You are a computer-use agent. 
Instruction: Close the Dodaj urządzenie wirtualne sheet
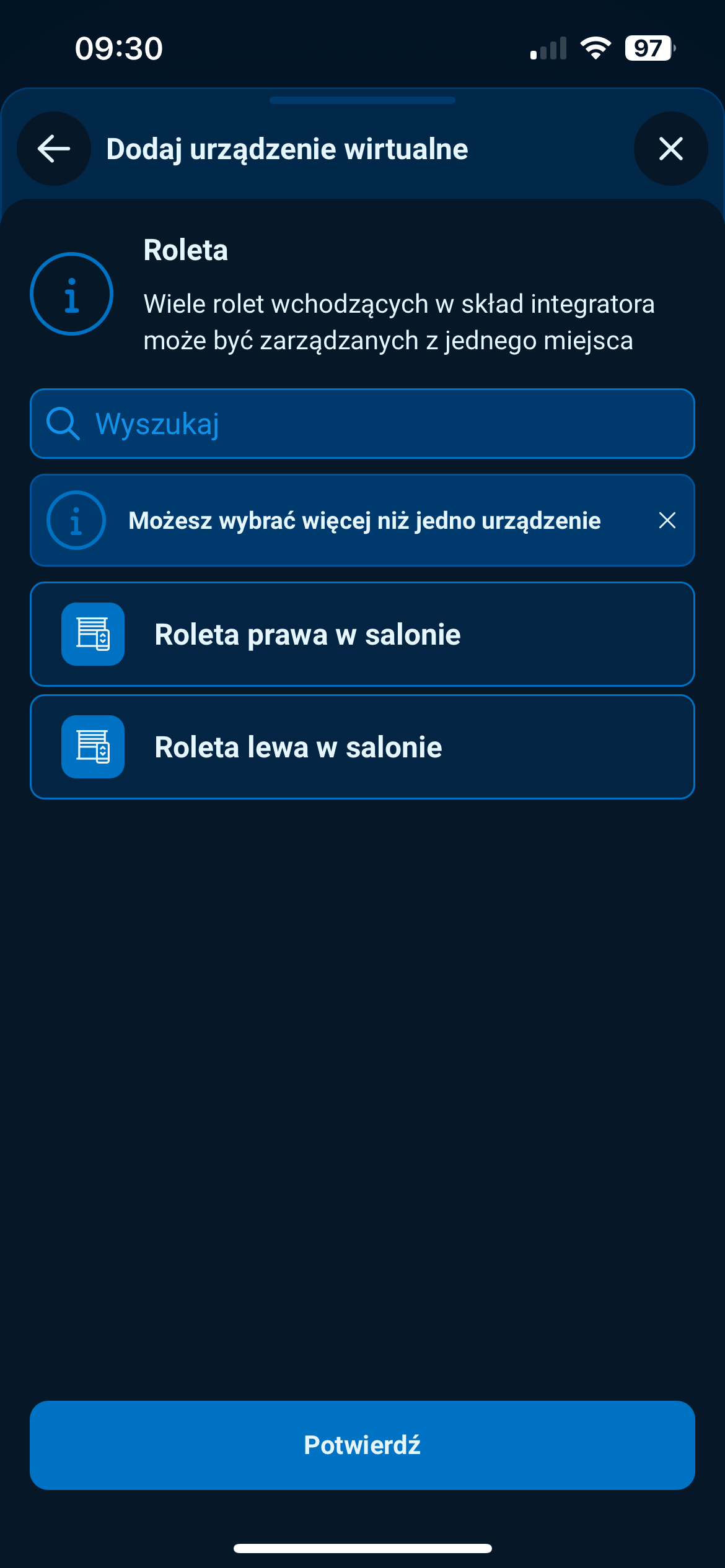670,149
